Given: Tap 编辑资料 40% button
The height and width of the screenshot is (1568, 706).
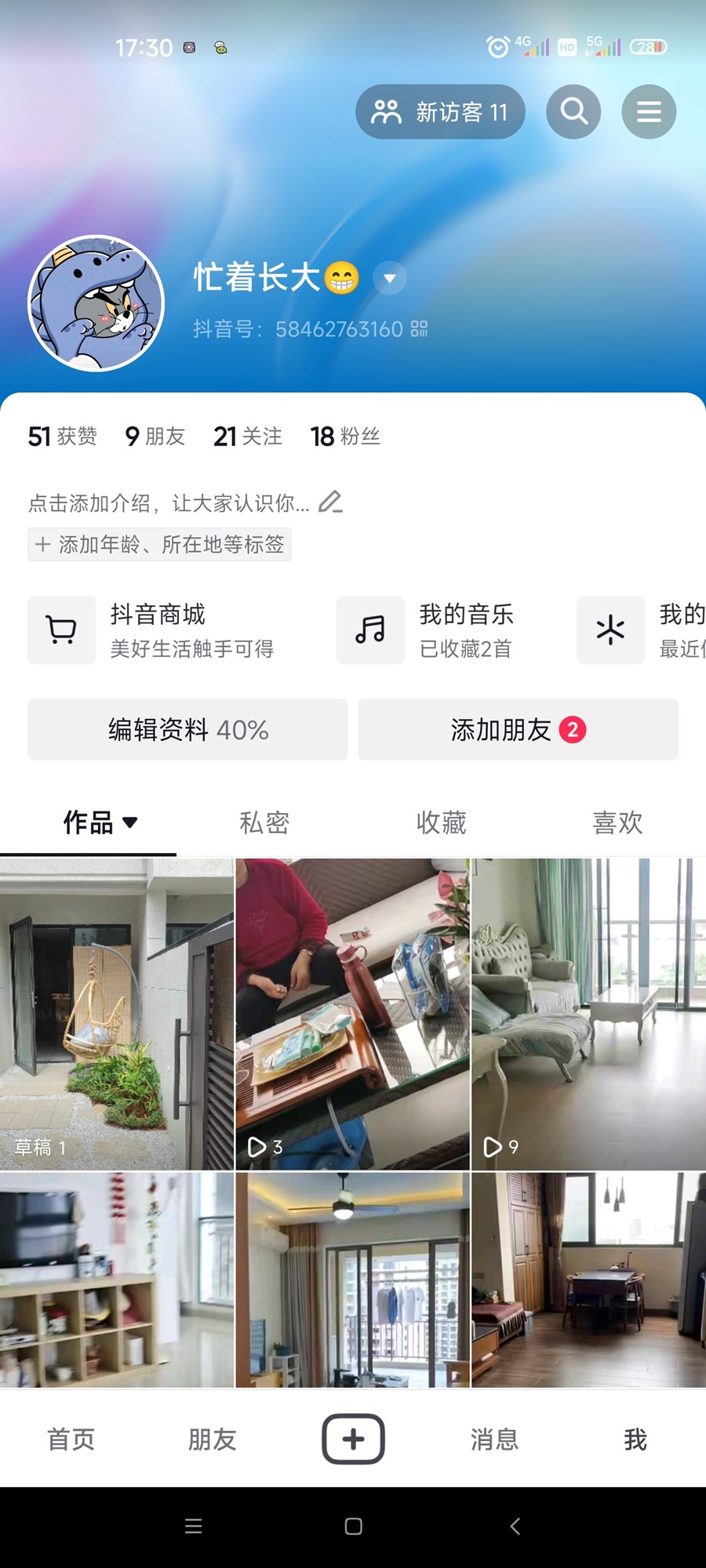Looking at the screenshot, I should 187,730.
